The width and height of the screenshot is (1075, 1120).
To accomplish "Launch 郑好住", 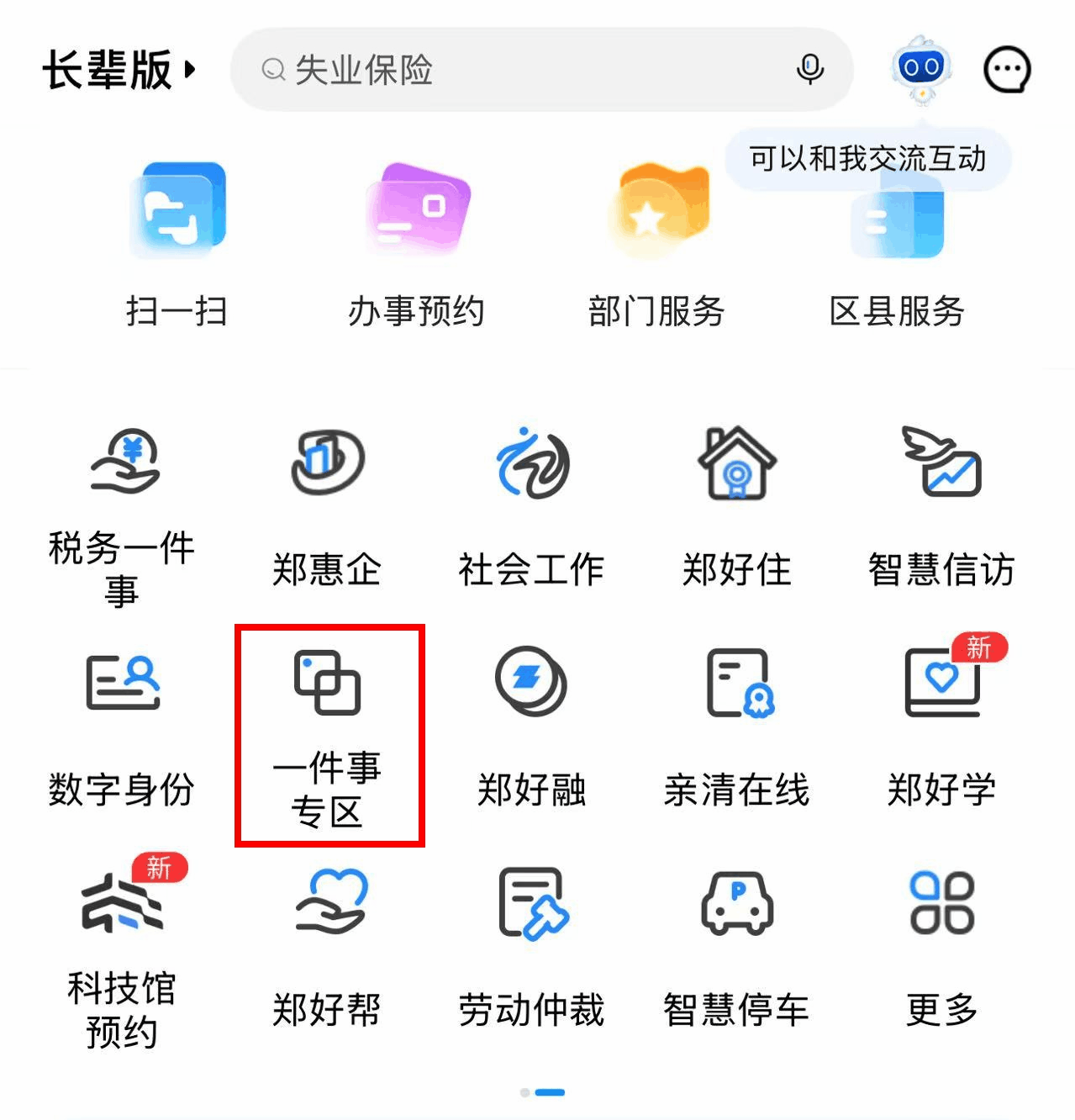I will (x=736, y=505).
